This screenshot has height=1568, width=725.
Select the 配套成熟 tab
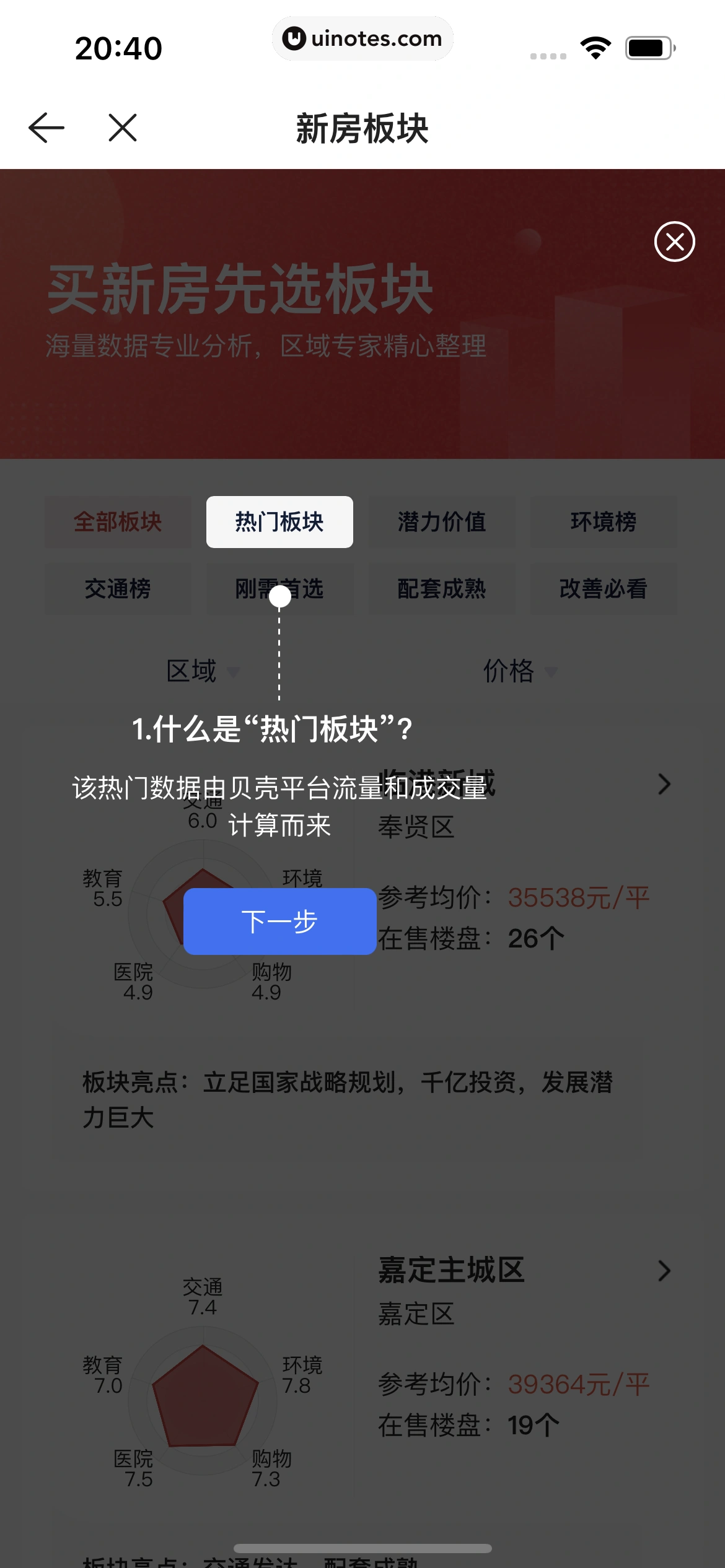(x=441, y=588)
